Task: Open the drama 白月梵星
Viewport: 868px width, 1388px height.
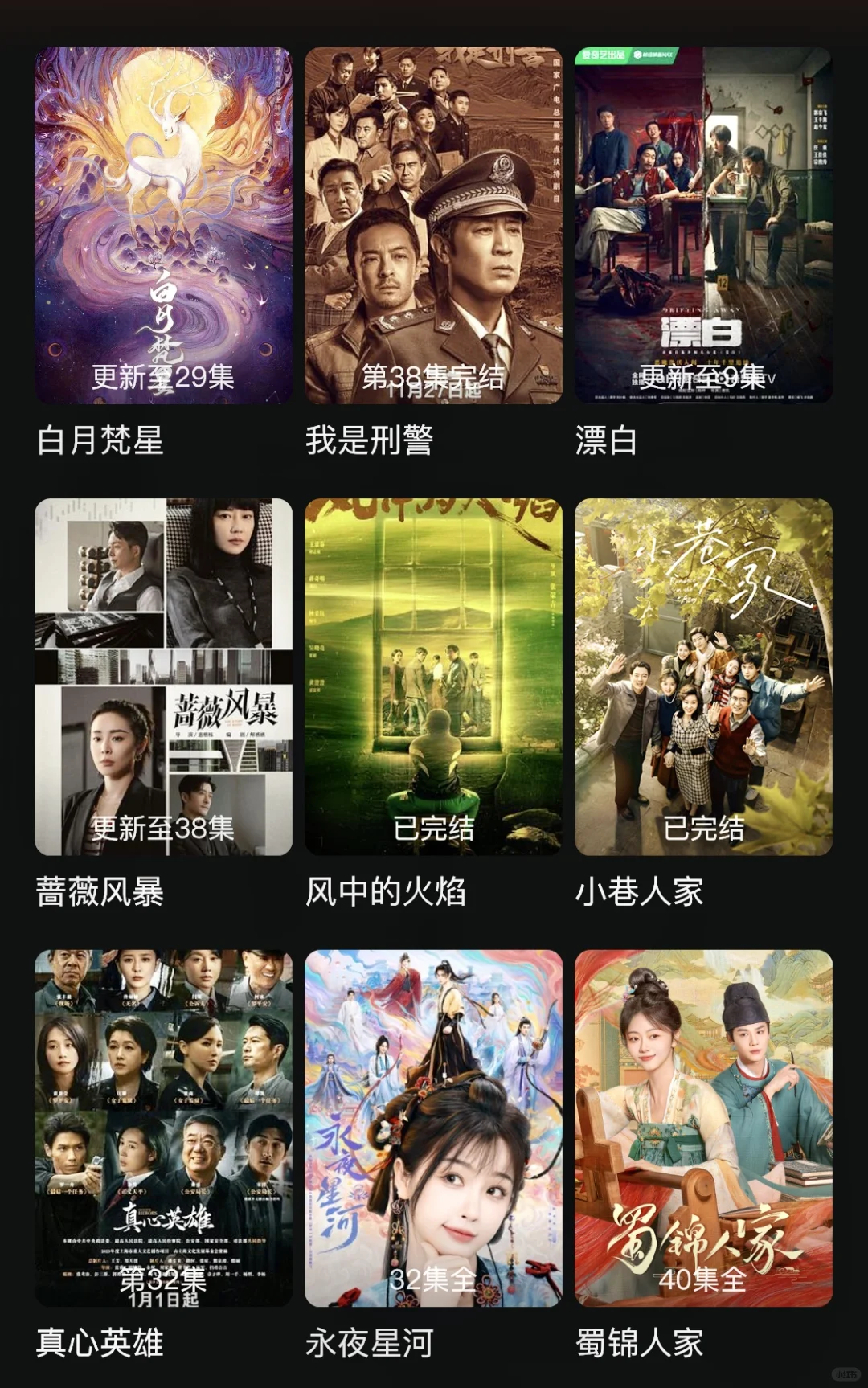Action: click(x=163, y=226)
